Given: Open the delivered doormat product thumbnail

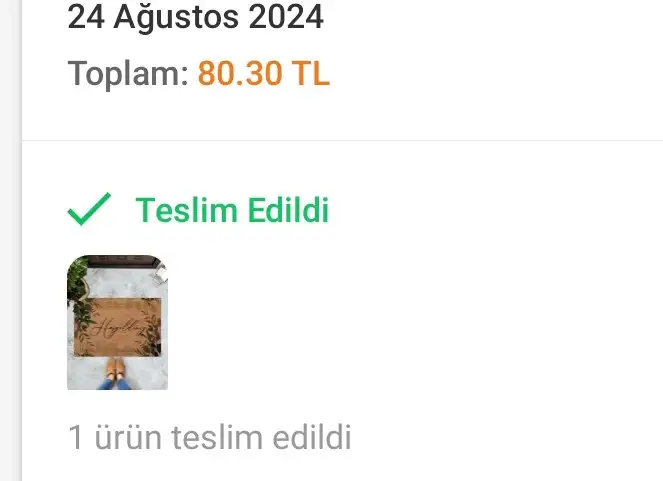Looking at the screenshot, I should coord(117,322).
